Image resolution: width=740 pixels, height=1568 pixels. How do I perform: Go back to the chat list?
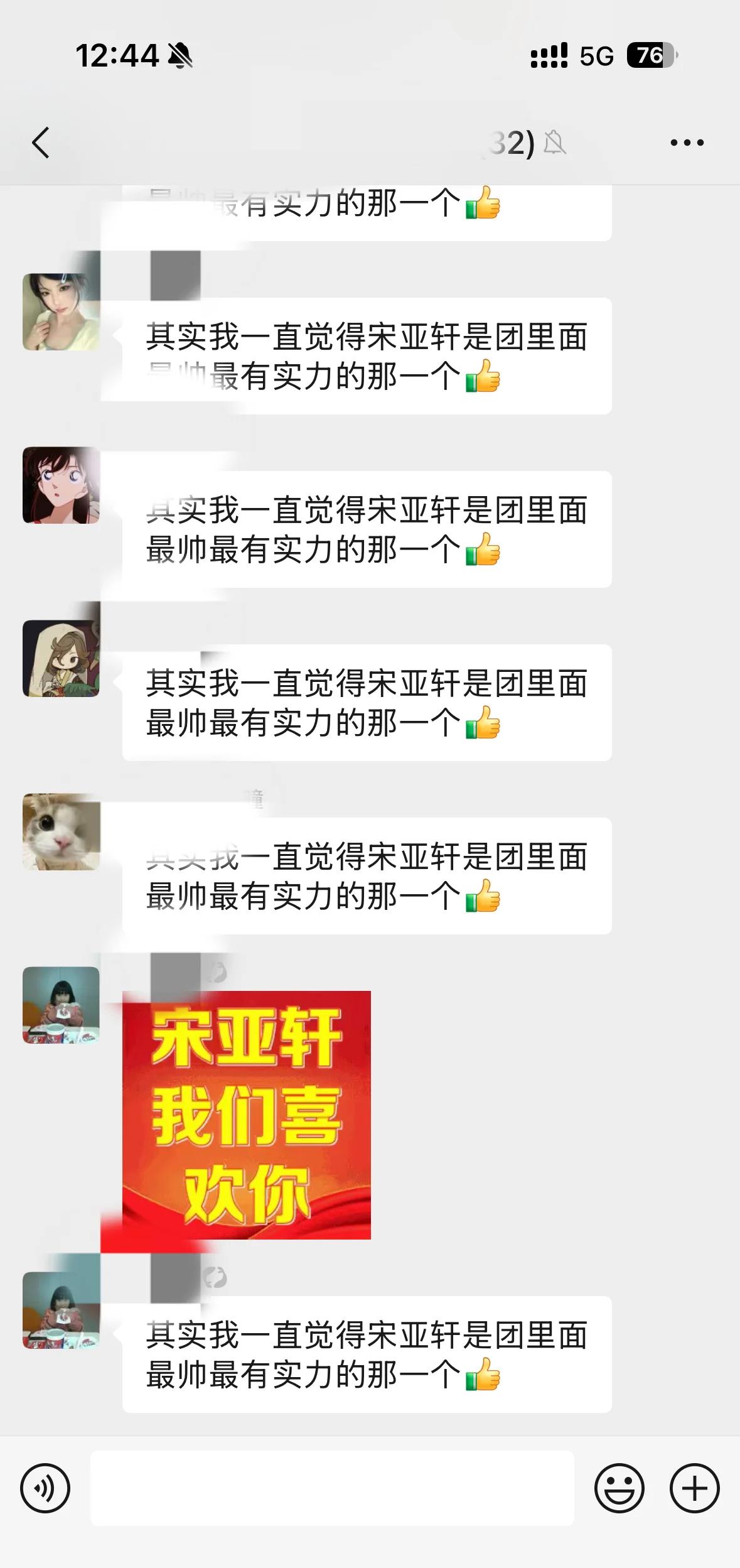coord(41,143)
